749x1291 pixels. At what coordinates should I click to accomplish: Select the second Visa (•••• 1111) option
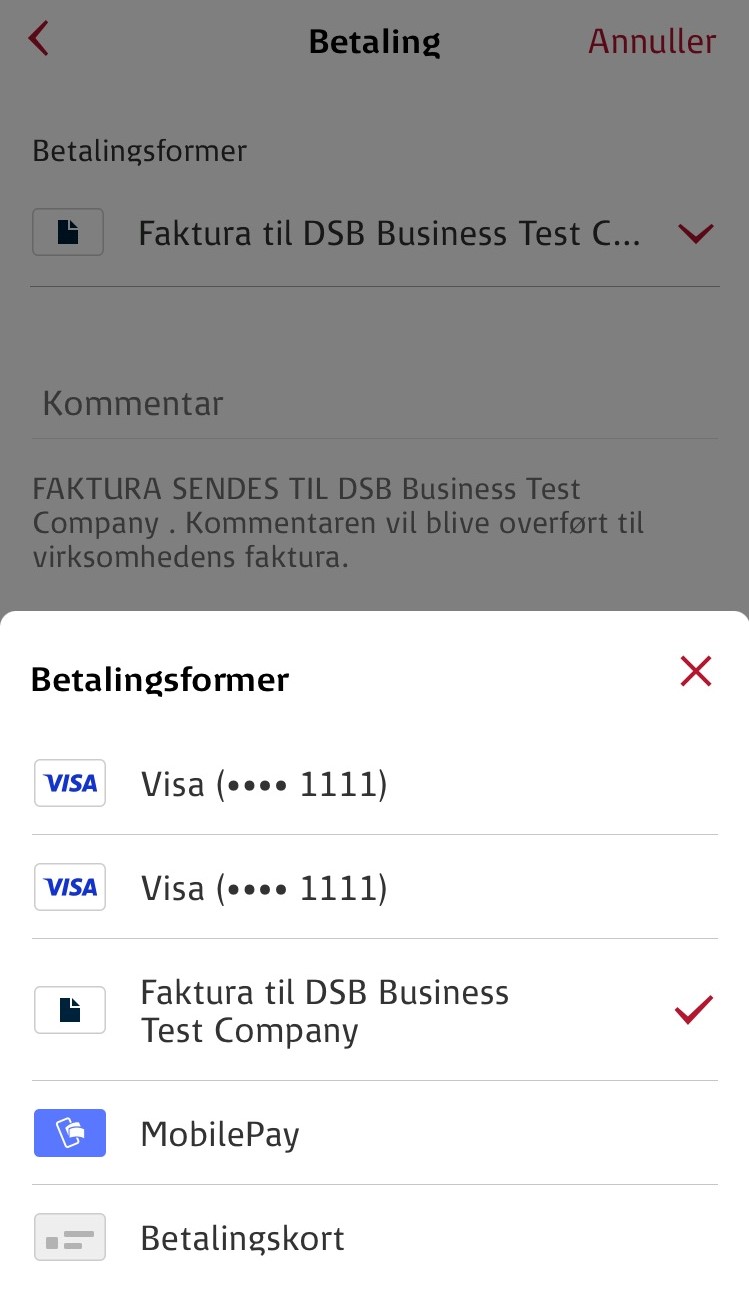263,886
